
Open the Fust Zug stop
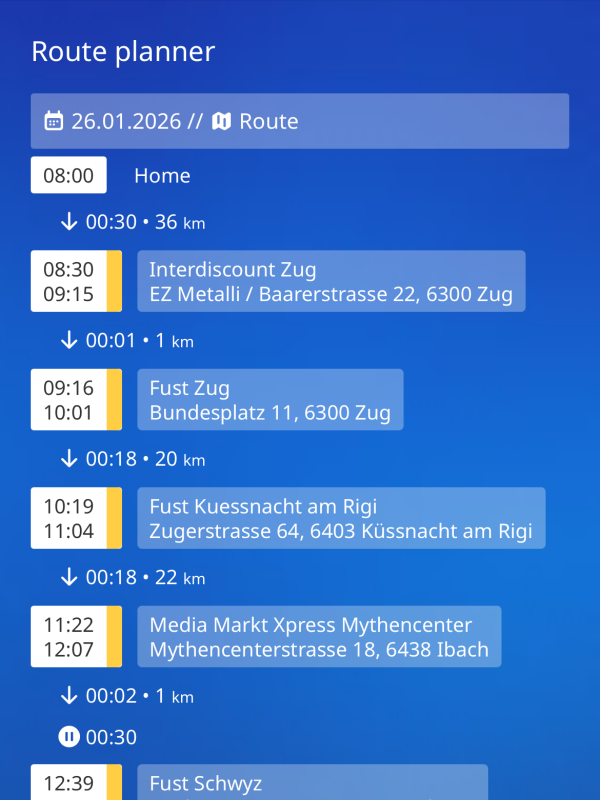270,400
